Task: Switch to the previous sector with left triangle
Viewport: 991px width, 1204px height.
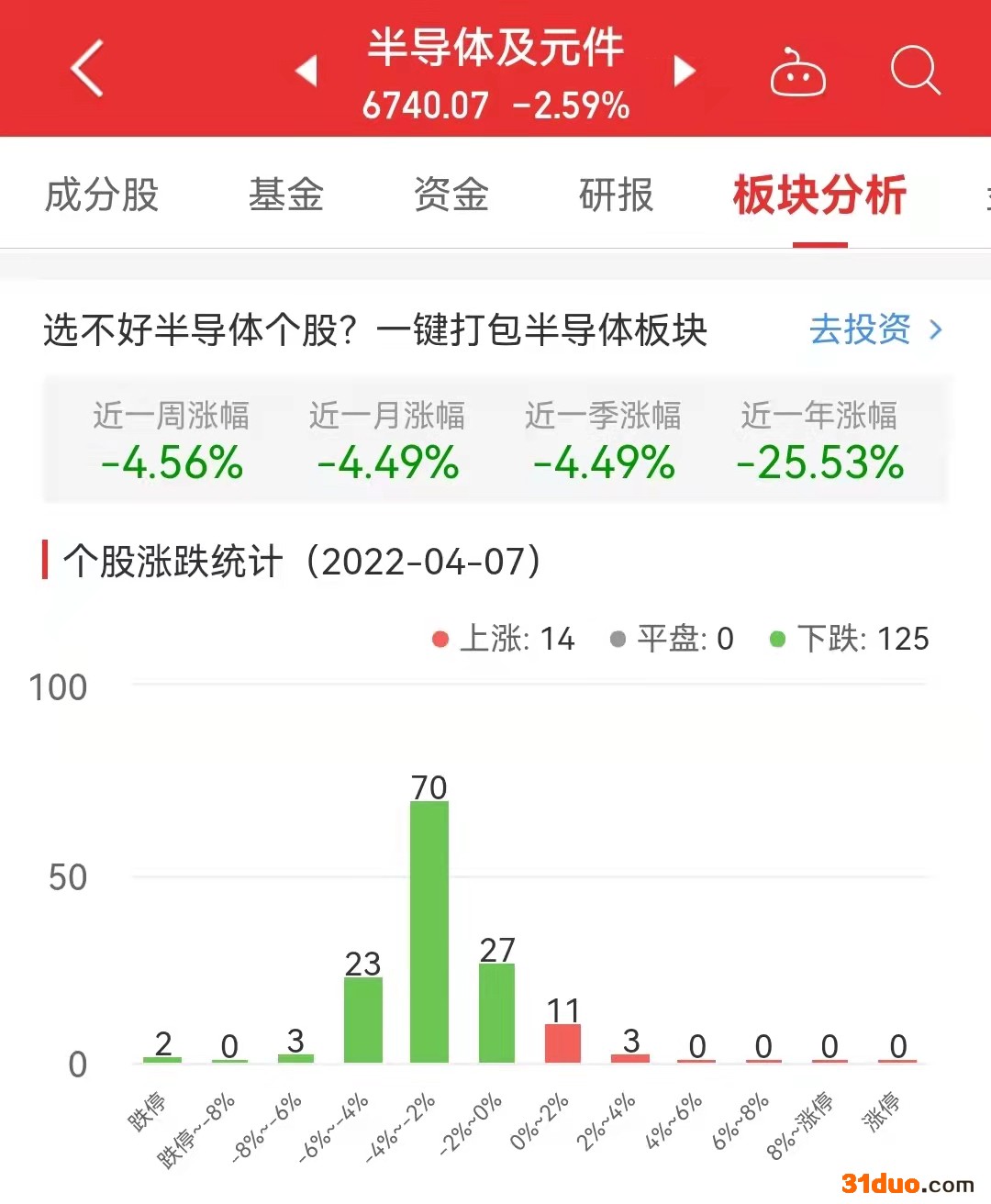Action: [x=306, y=71]
